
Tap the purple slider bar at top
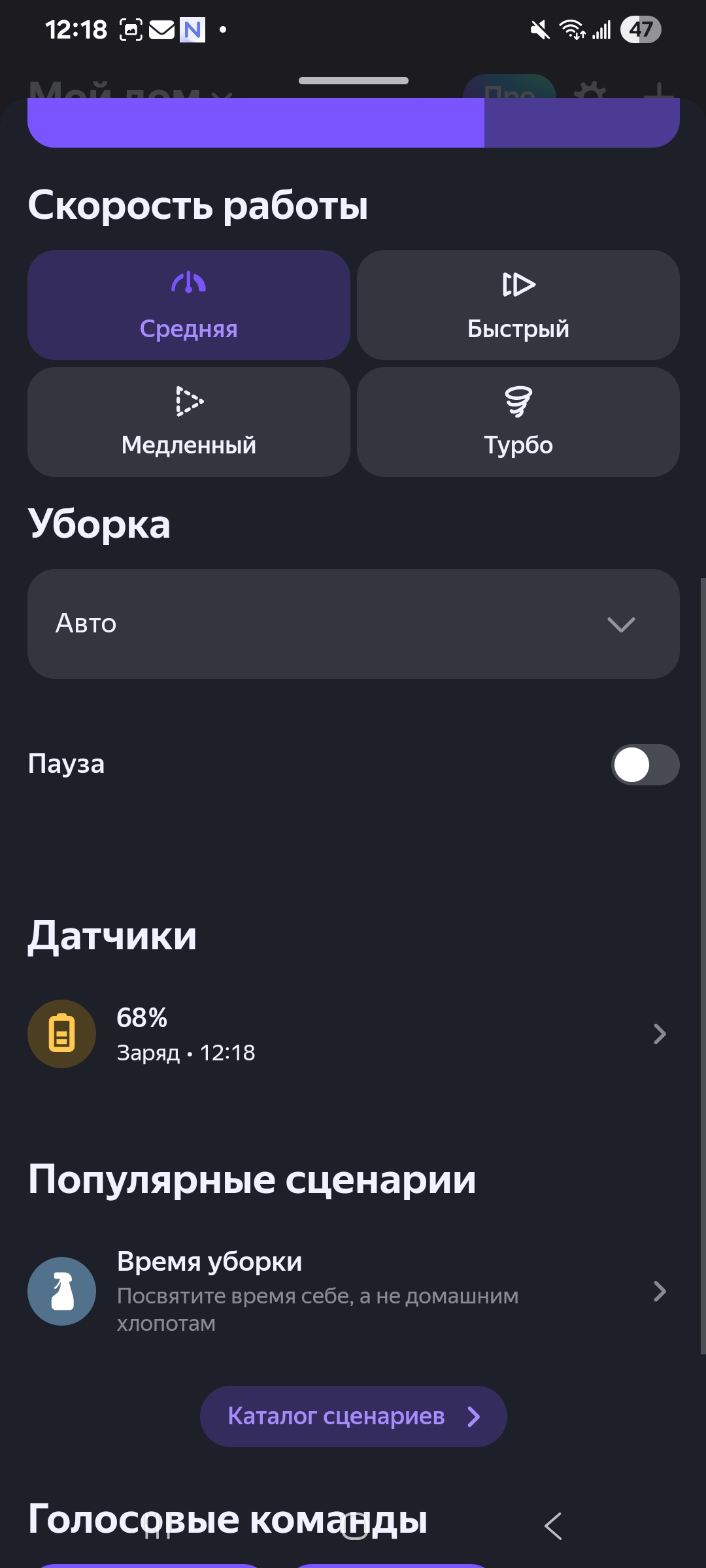click(x=353, y=124)
